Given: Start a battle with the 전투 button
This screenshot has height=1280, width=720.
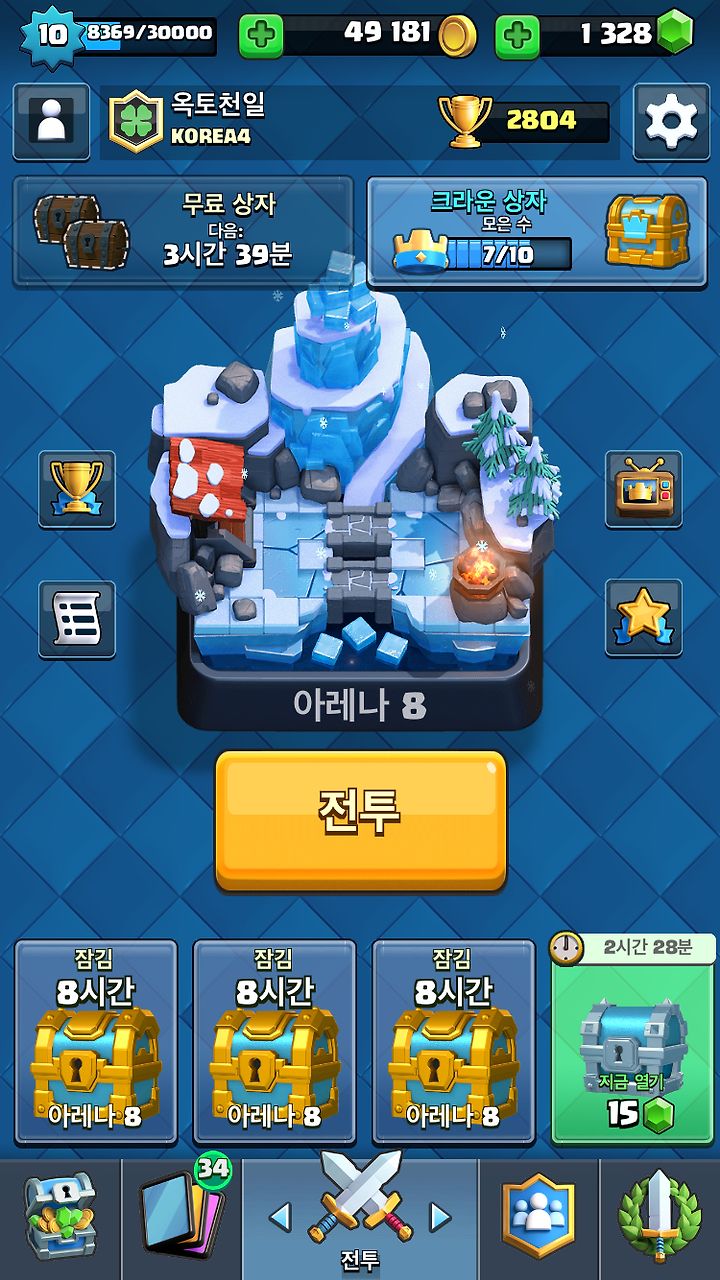Looking at the screenshot, I should 360,820.
